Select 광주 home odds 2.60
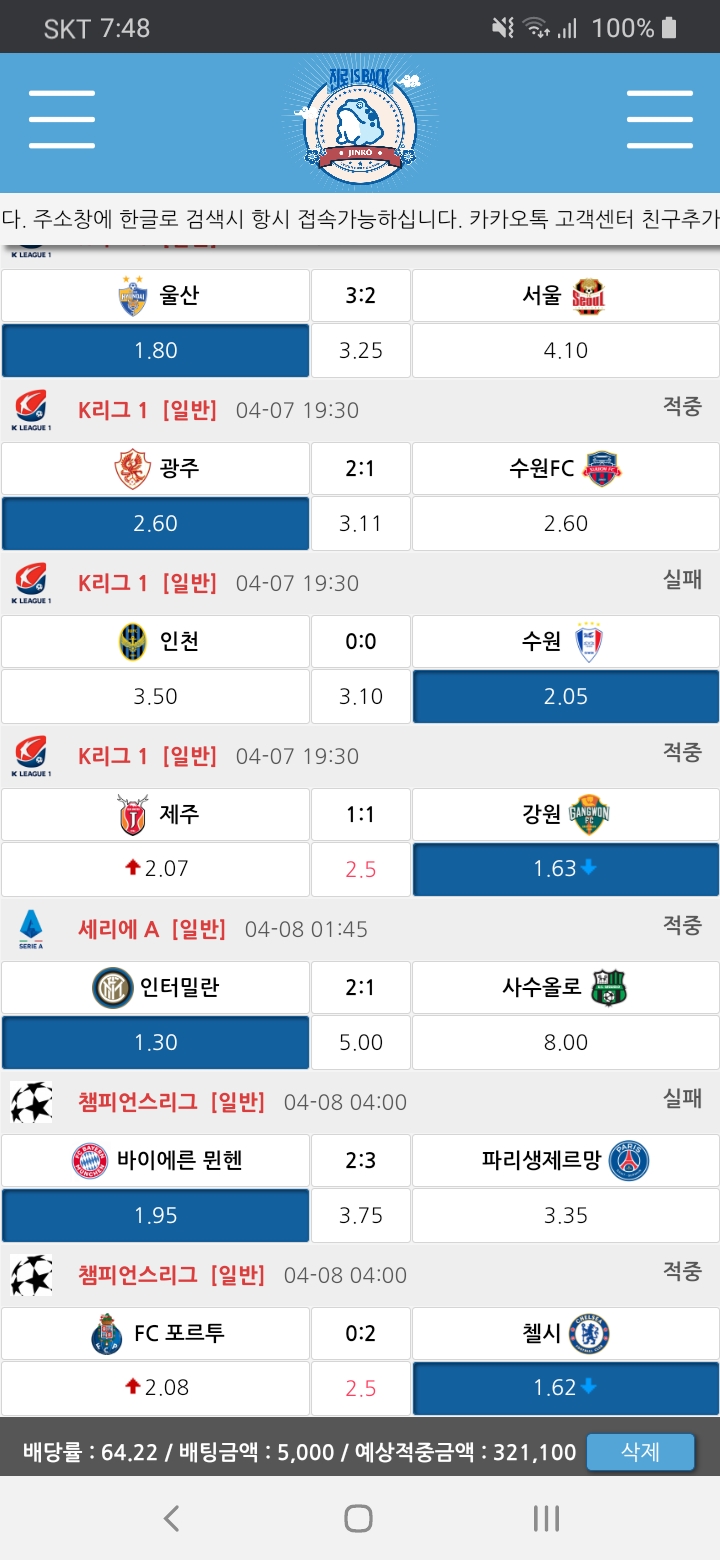The width and height of the screenshot is (720, 1560). click(155, 523)
